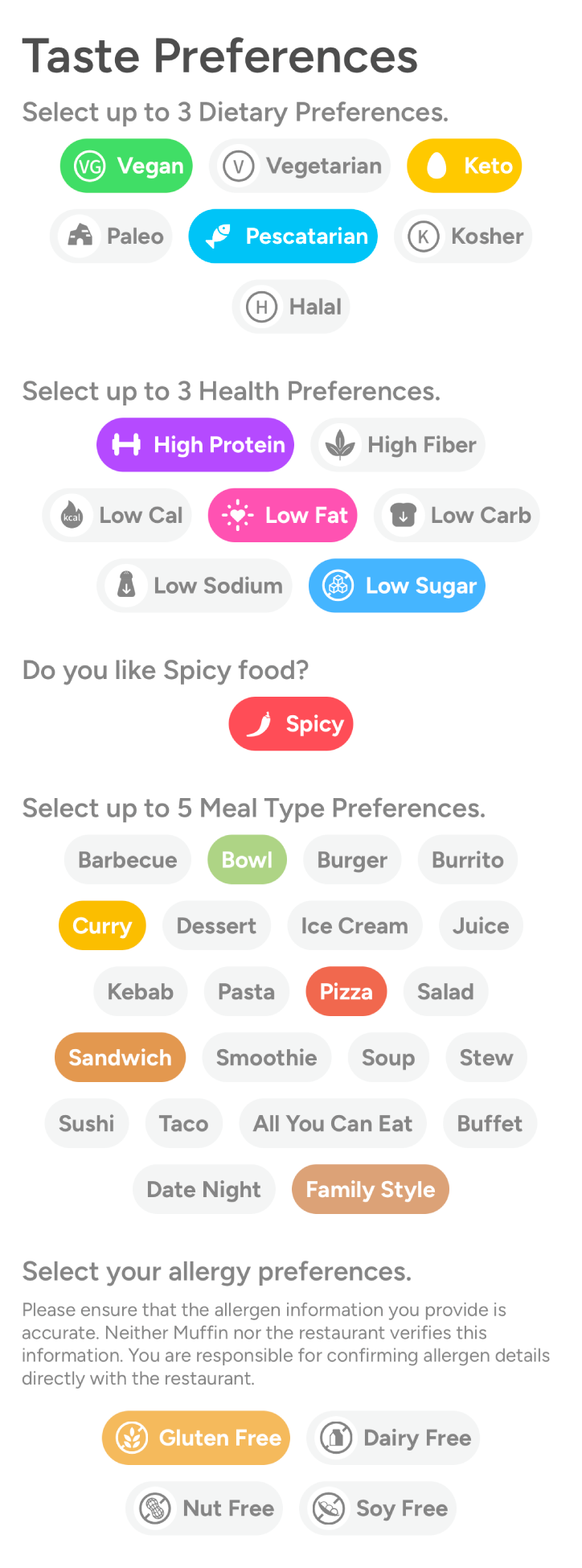Viewport: 582px width, 1568px height.
Task: Click the leaf icon on High Fiber
Action: (340, 444)
